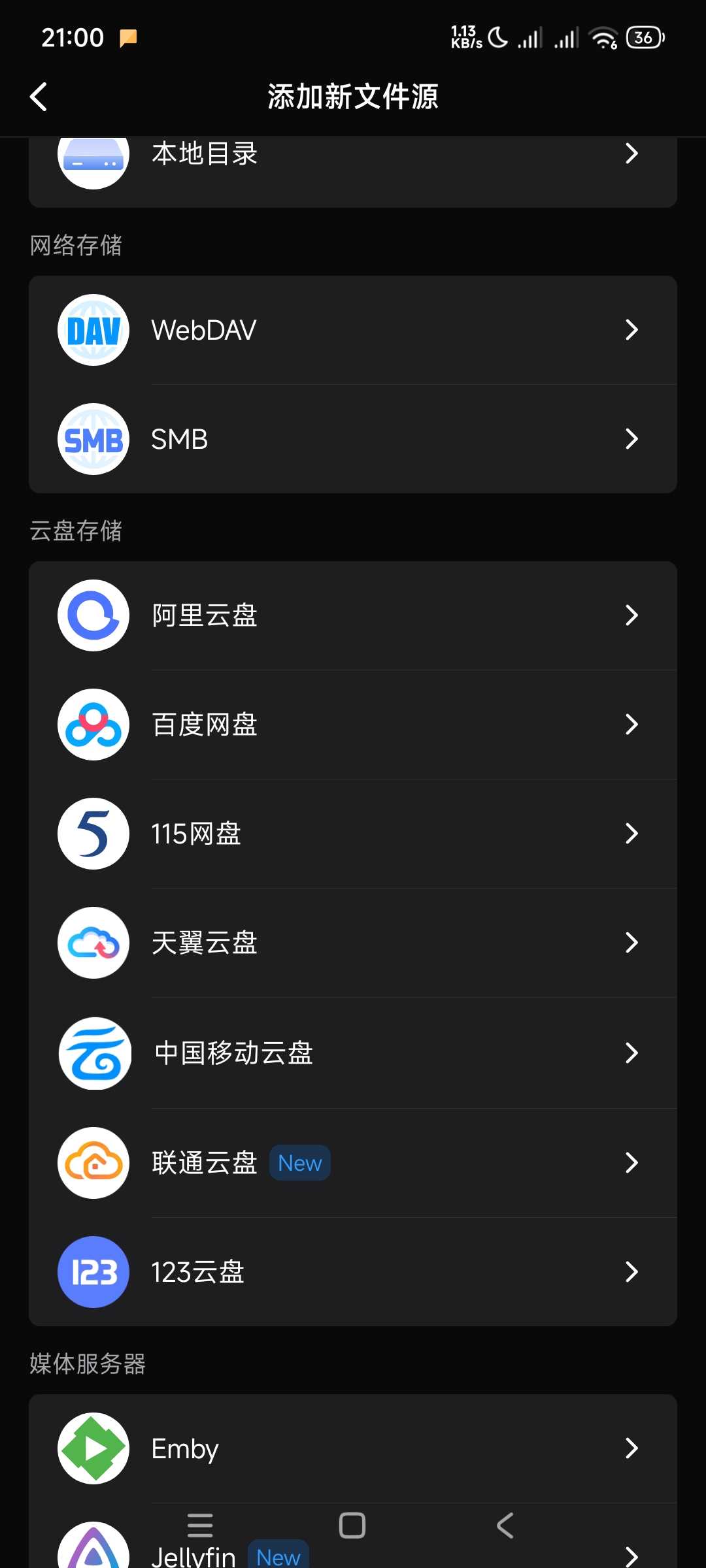Viewport: 706px width, 1568px height.
Task: Open the new 联通云盘 option
Action: (x=352, y=1163)
